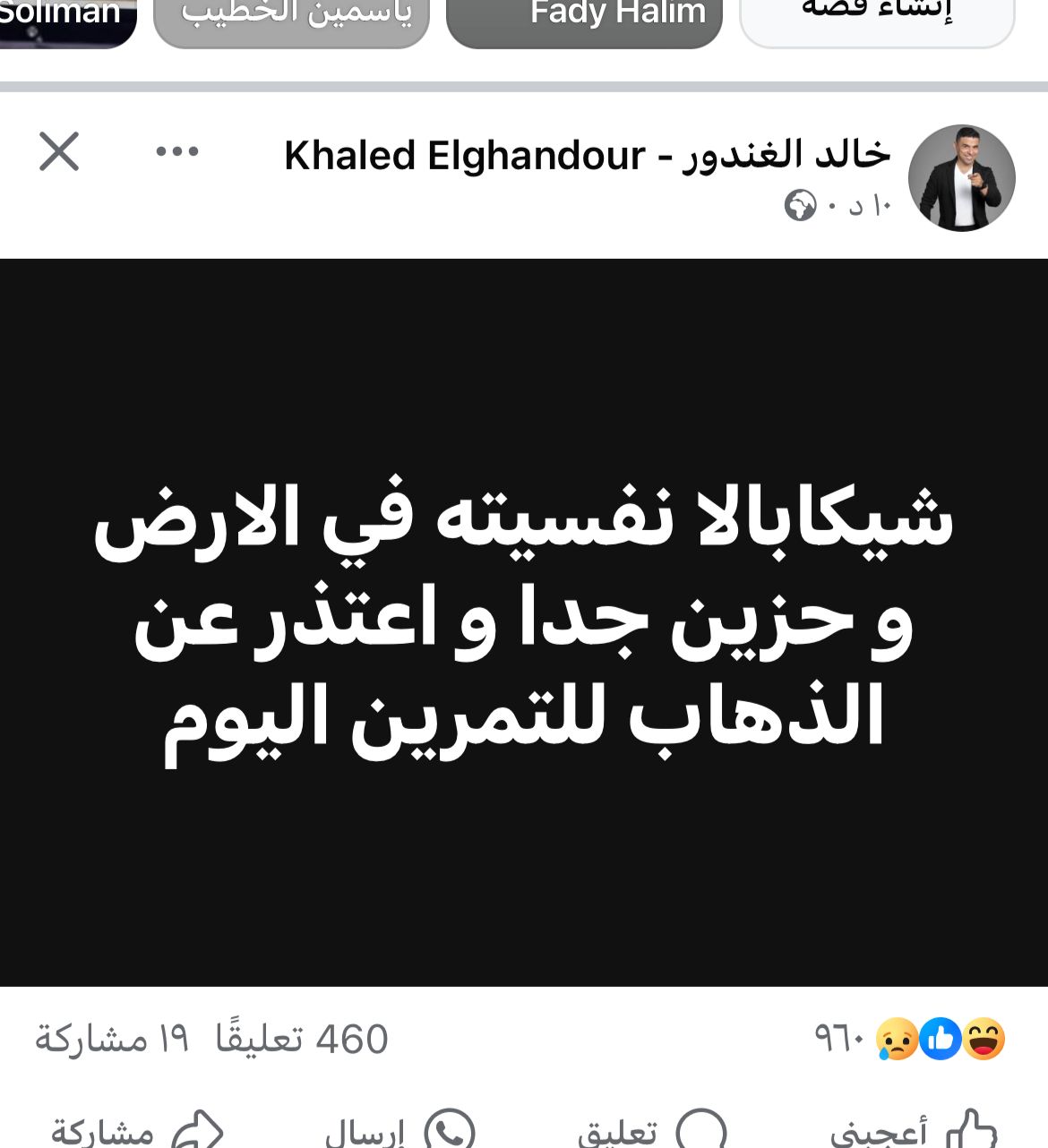This screenshot has width=1048, height=1148.
Task: Open the three-dot post options menu
Action: (176, 151)
